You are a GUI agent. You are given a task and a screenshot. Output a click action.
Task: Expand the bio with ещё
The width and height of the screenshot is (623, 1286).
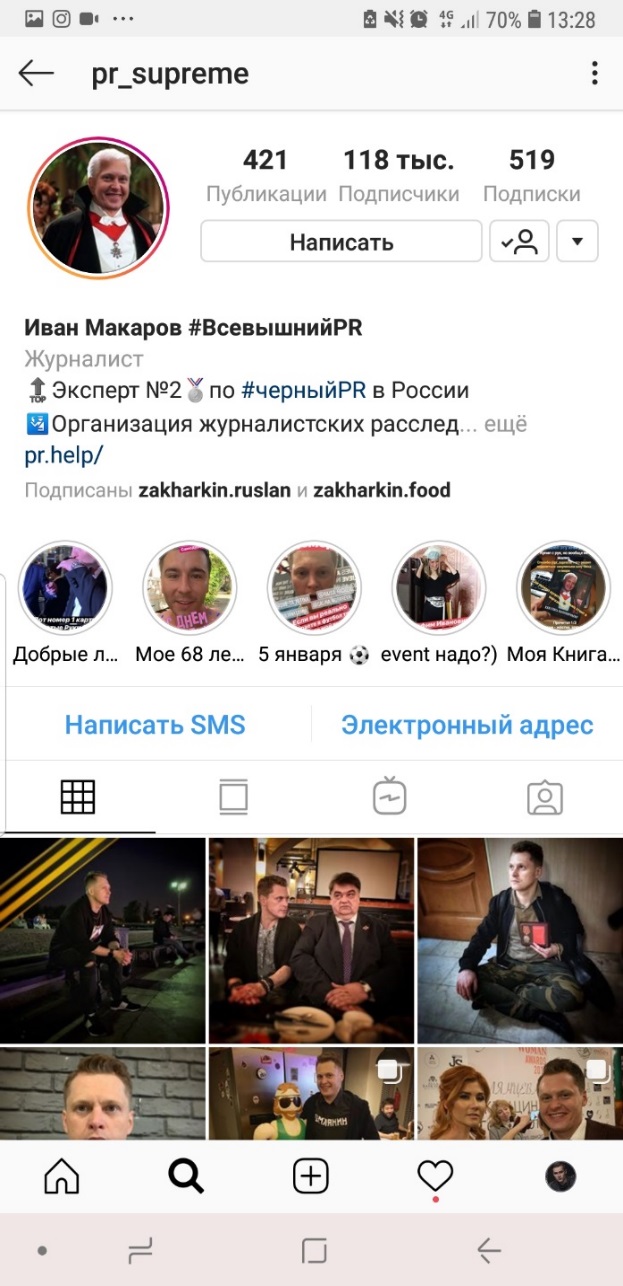click(x=505, y=423)
